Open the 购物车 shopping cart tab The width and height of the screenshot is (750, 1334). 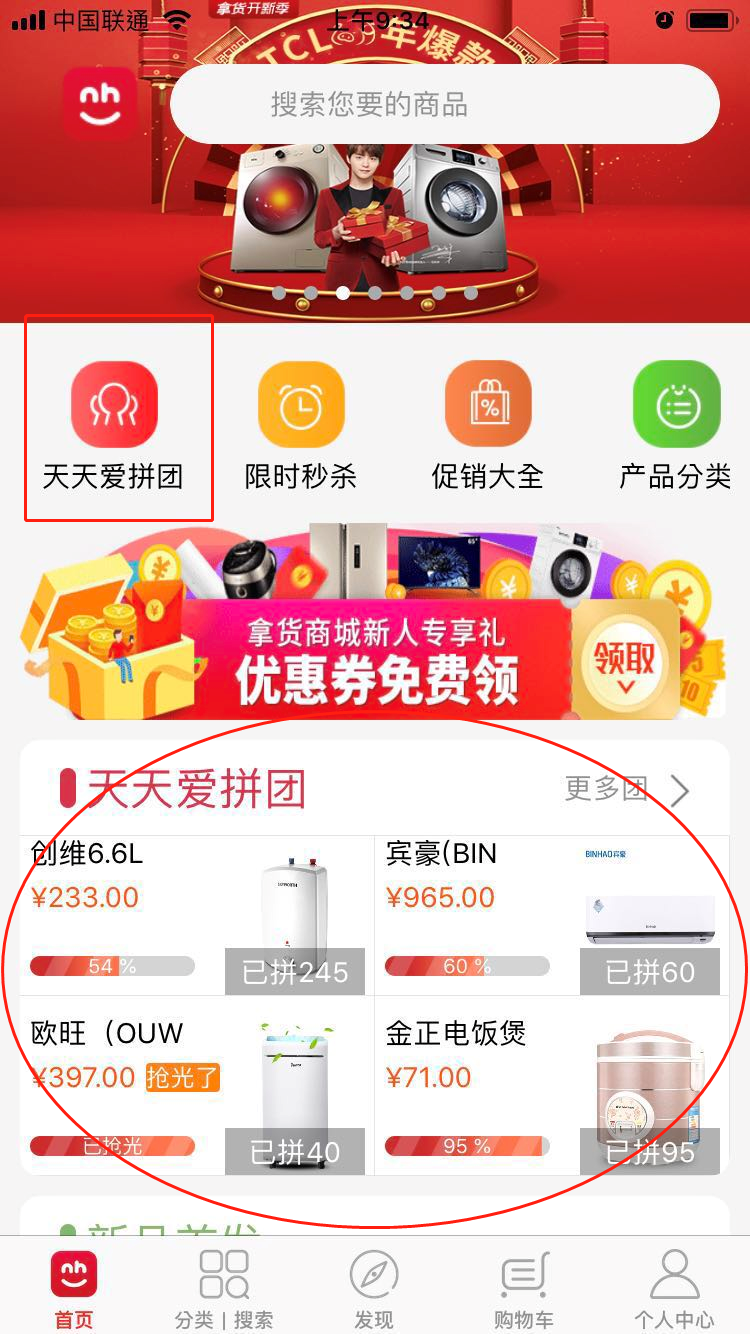click(523, 1290)
